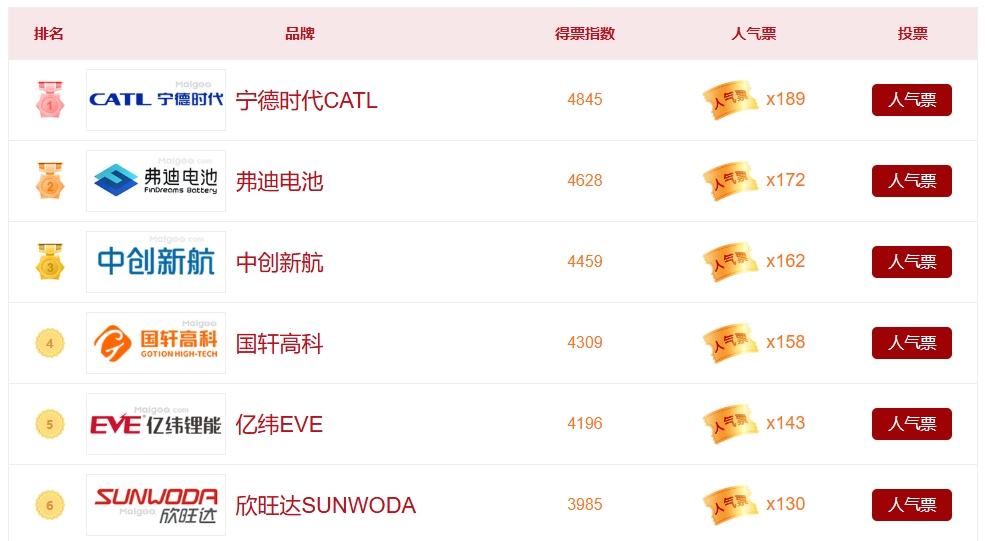Cast 人气票 for 弗迪电池
Viewport: 985px width, 541px height.
tap(911, 181)
